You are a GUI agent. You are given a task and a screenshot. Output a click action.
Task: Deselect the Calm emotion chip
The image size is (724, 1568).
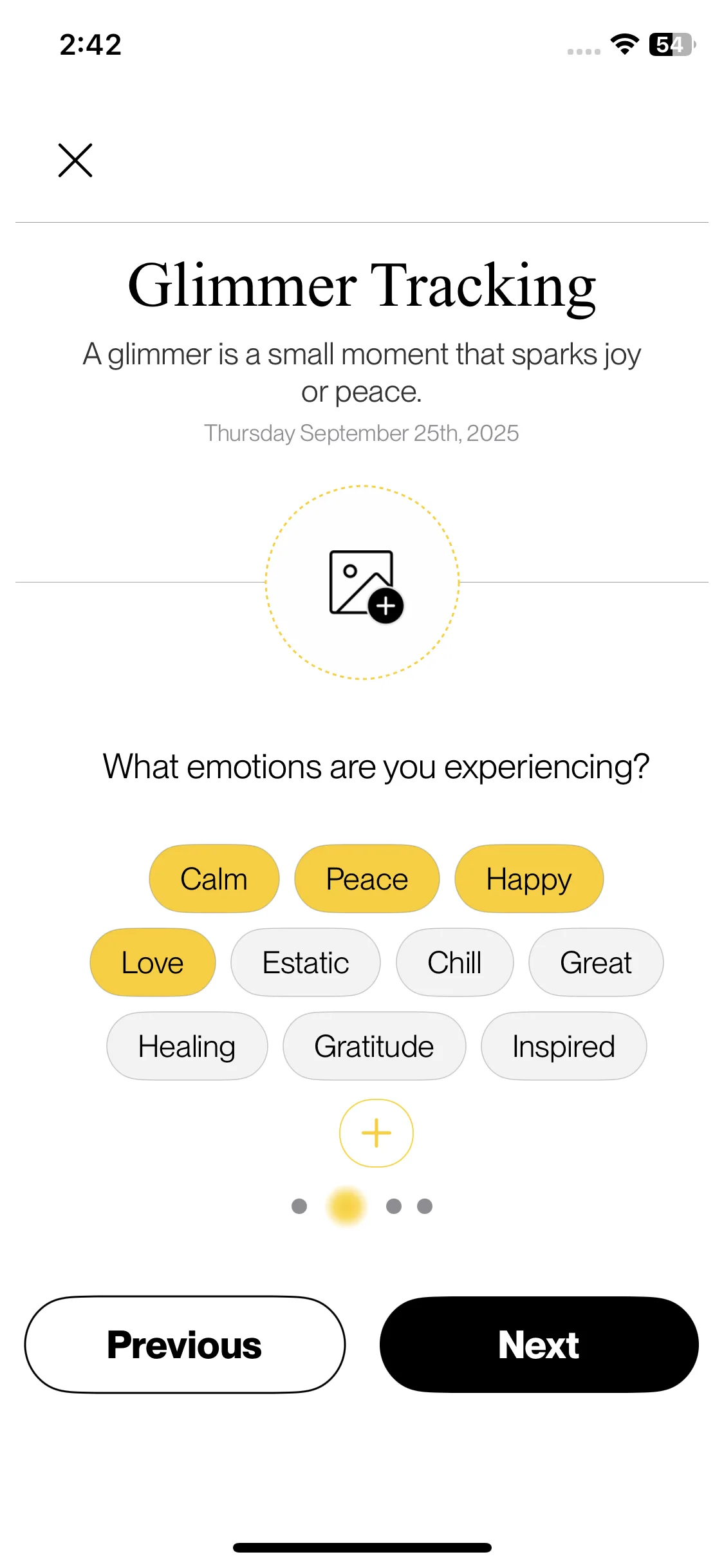pos(214,879)
